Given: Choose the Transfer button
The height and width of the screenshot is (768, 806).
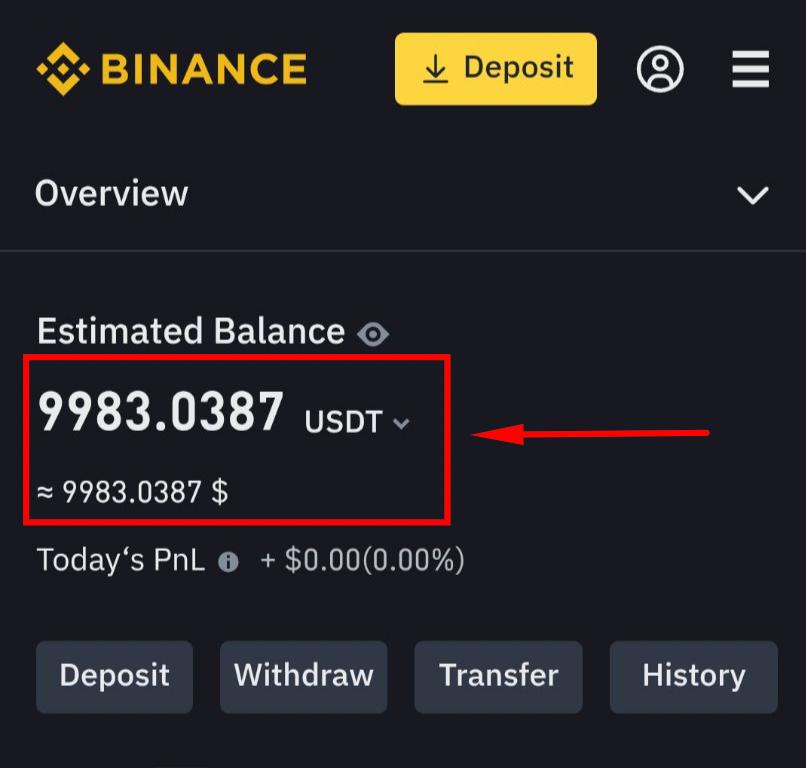Looking at the screenshot, I should 498,677.
